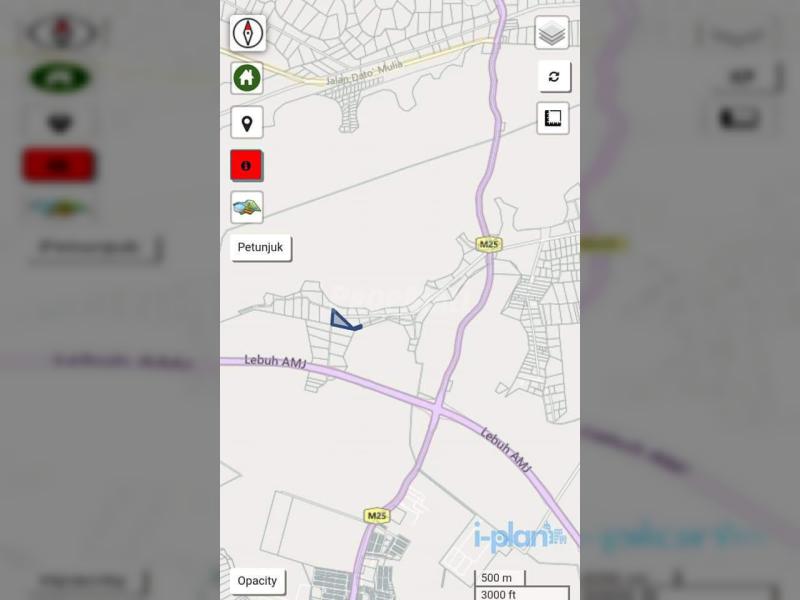
Task: Tap the compass orientation icon
Action: click(247, 33)
